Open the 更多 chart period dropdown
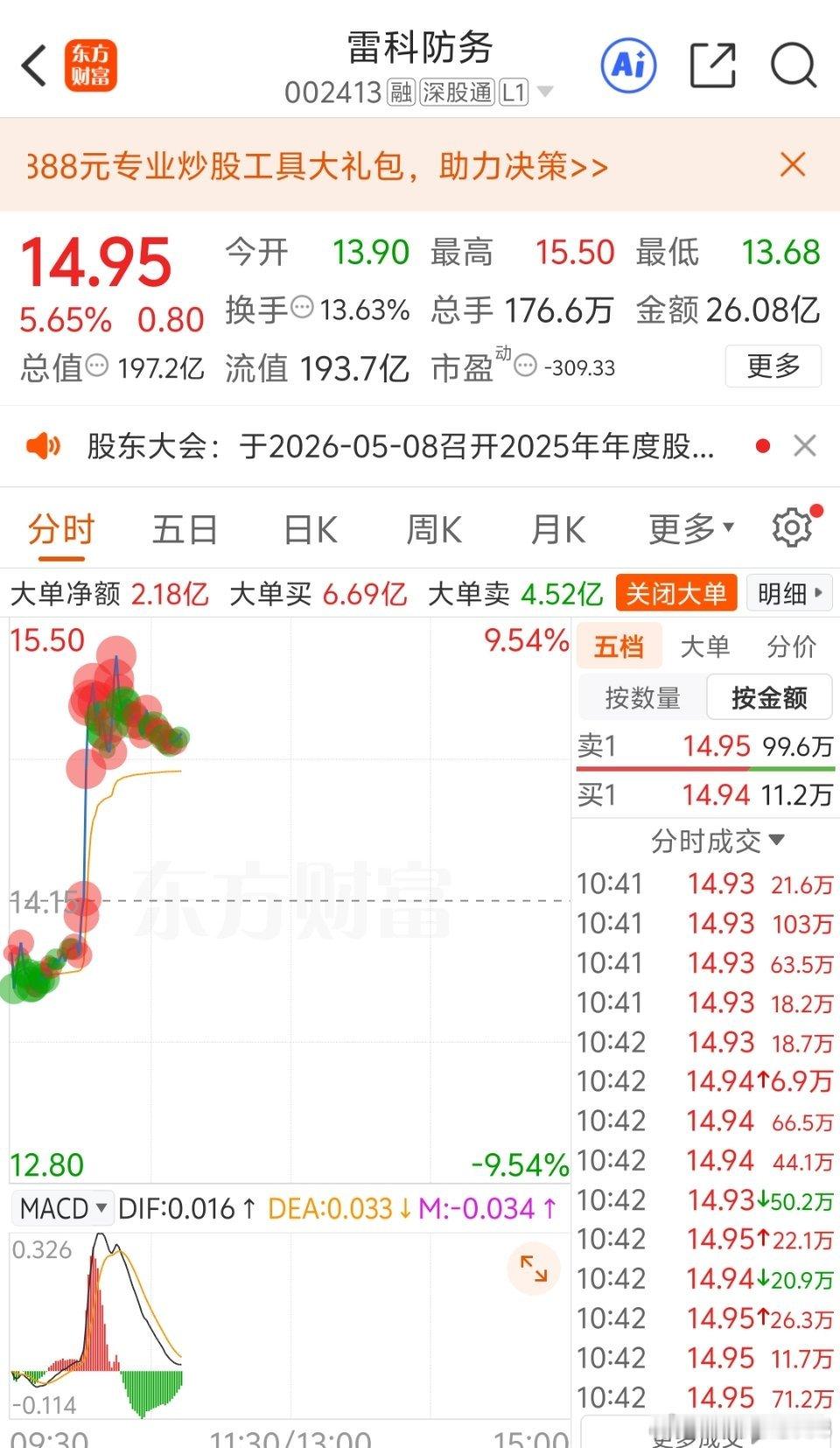Viewport: 840px width, 1448px height. point(691,528)
